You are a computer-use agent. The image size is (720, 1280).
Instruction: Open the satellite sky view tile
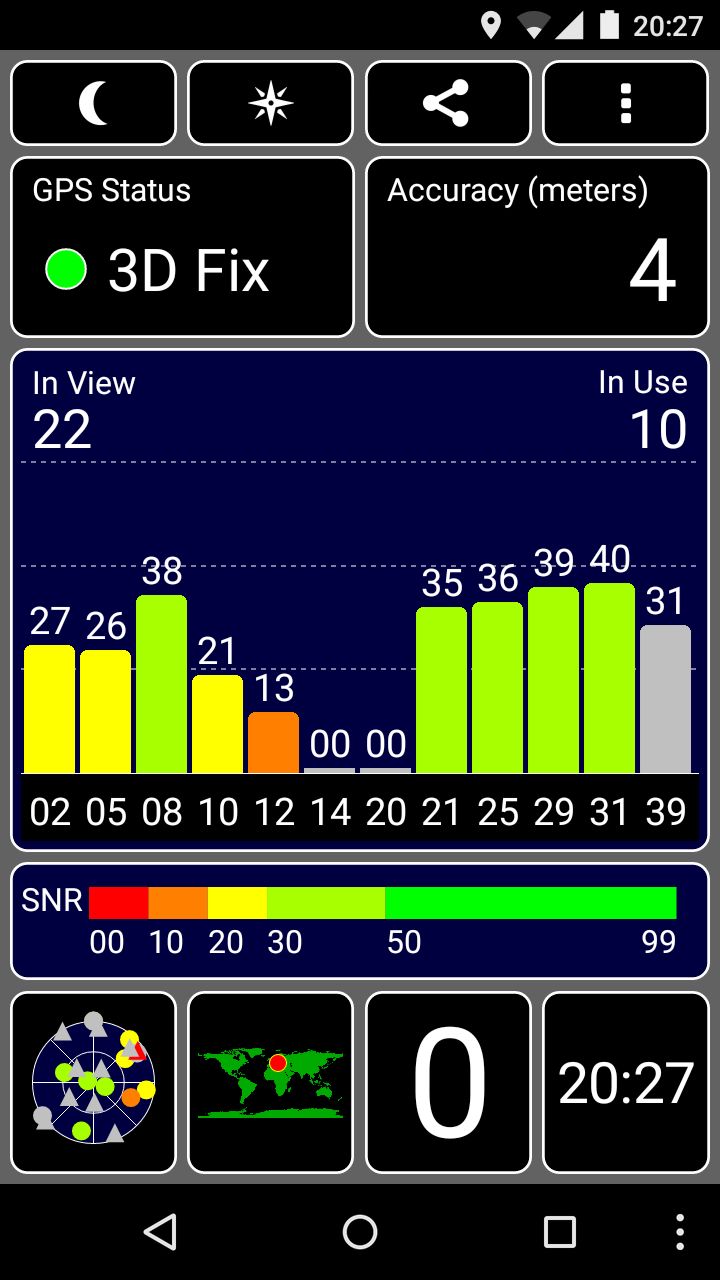tap(93, 1082)
